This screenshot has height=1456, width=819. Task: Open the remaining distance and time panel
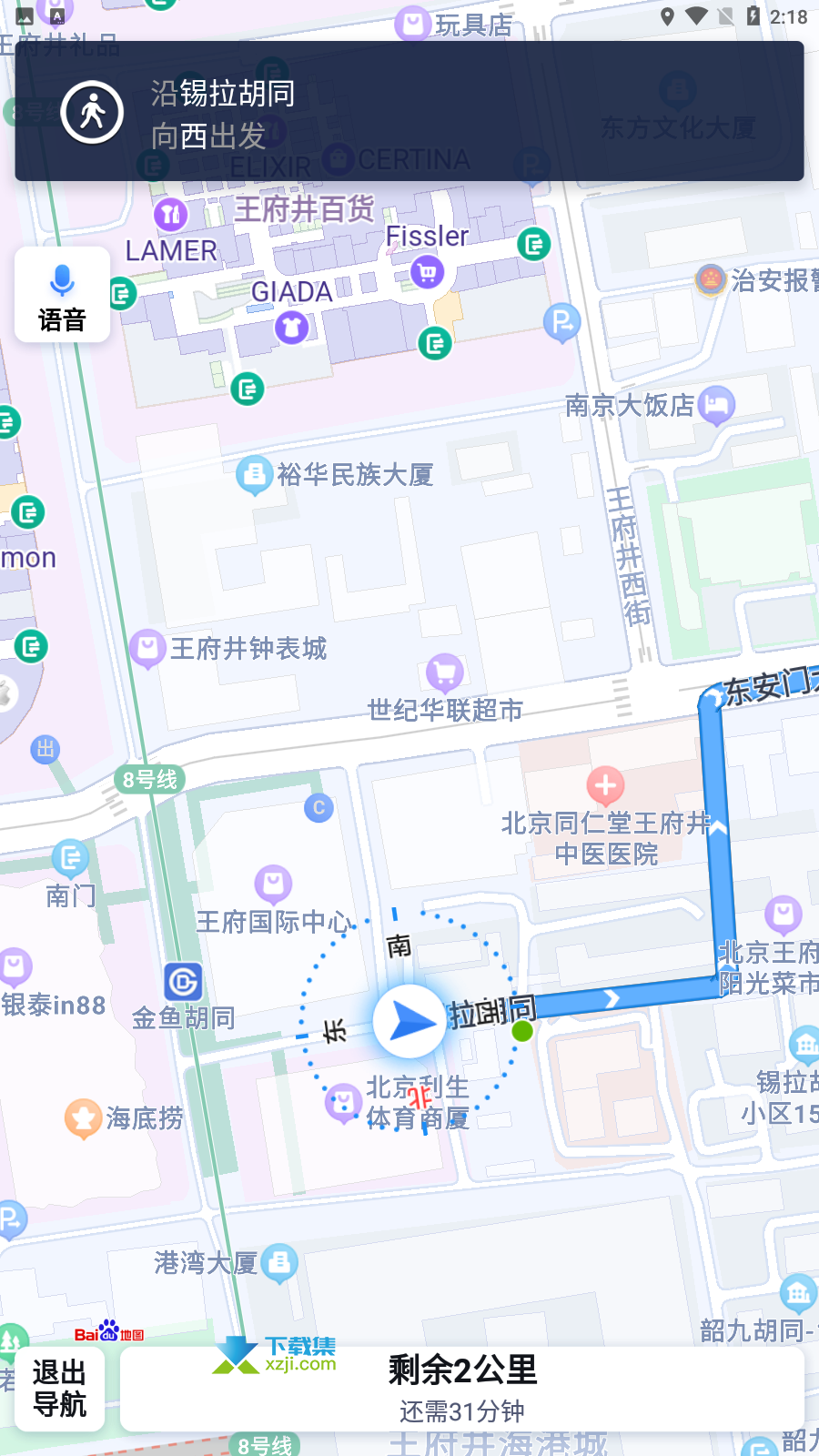pyautogui.click(x=462, y=1389)
